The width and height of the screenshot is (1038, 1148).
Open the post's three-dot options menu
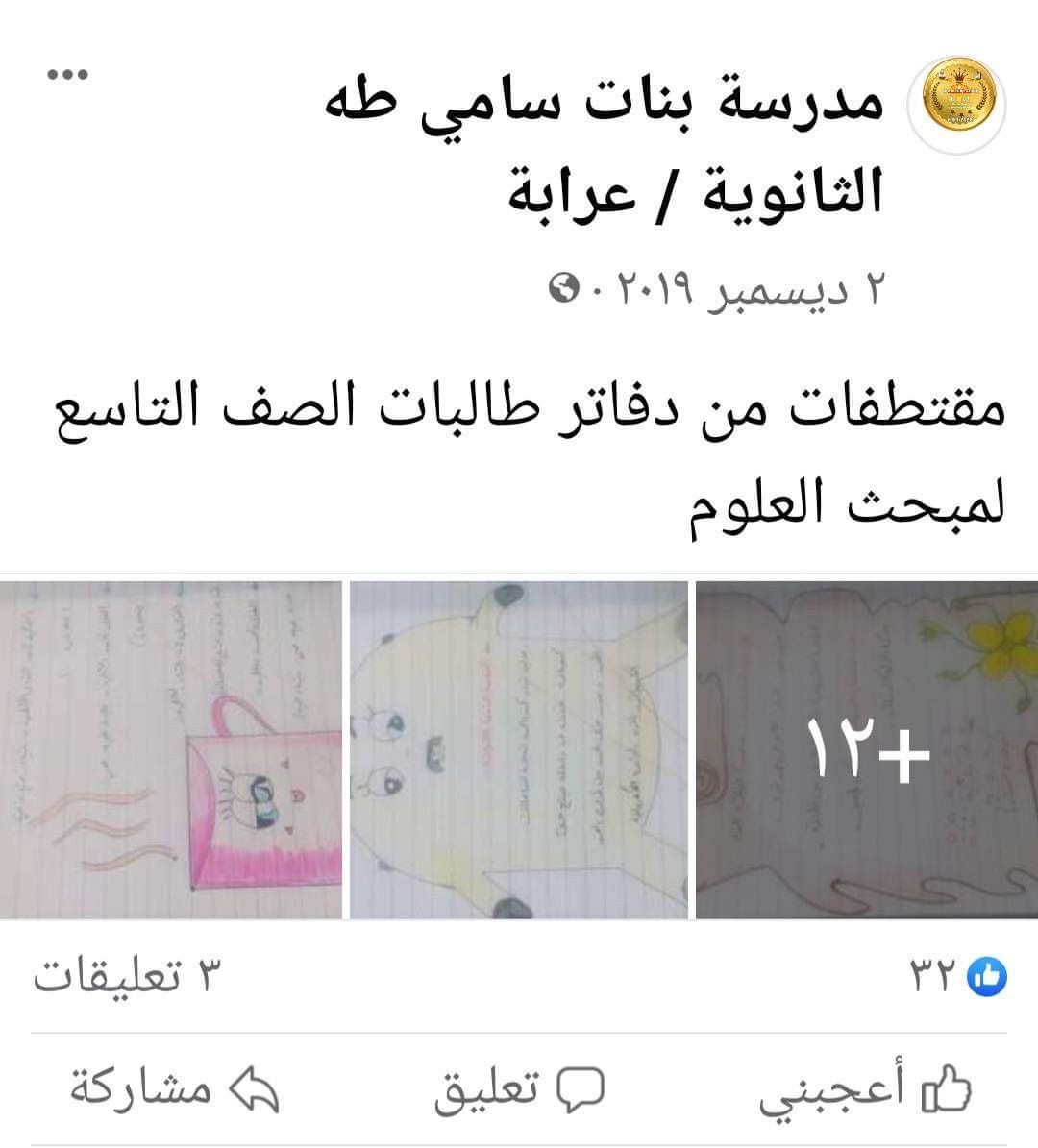(68, 74)
